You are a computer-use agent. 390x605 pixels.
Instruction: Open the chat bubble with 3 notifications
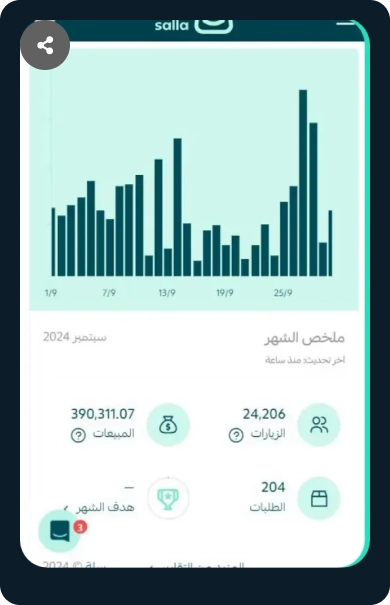(60, 531)
